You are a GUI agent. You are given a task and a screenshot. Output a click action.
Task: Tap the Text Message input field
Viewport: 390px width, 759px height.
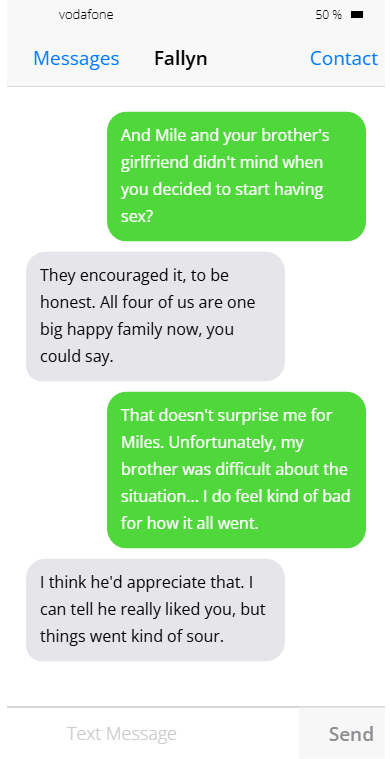pyautogui.click(x=153, y=733)
